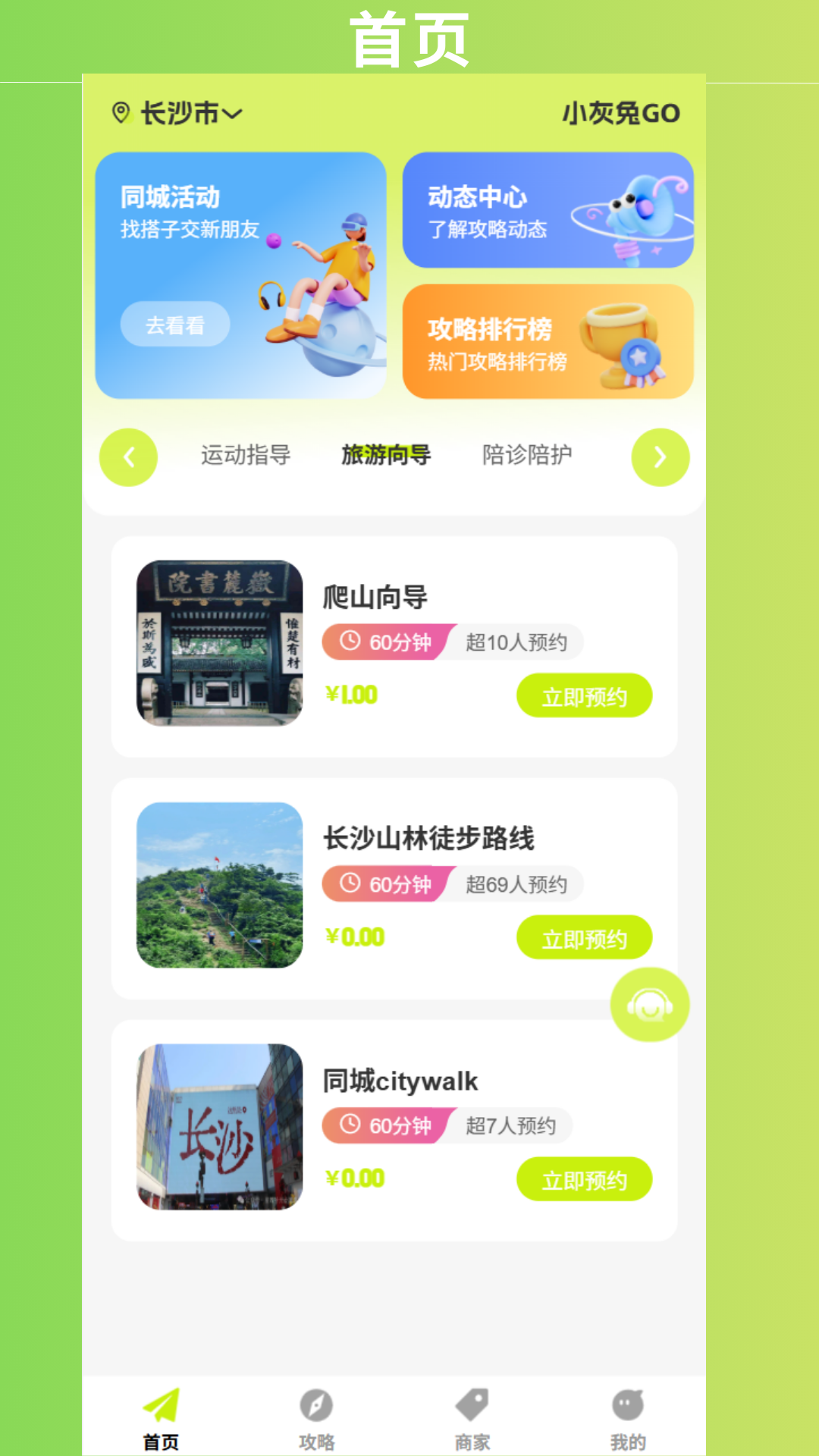Tap the location pin icon beside 长沙市
This screenshot has width=819, height=1456.
(120, 112)
